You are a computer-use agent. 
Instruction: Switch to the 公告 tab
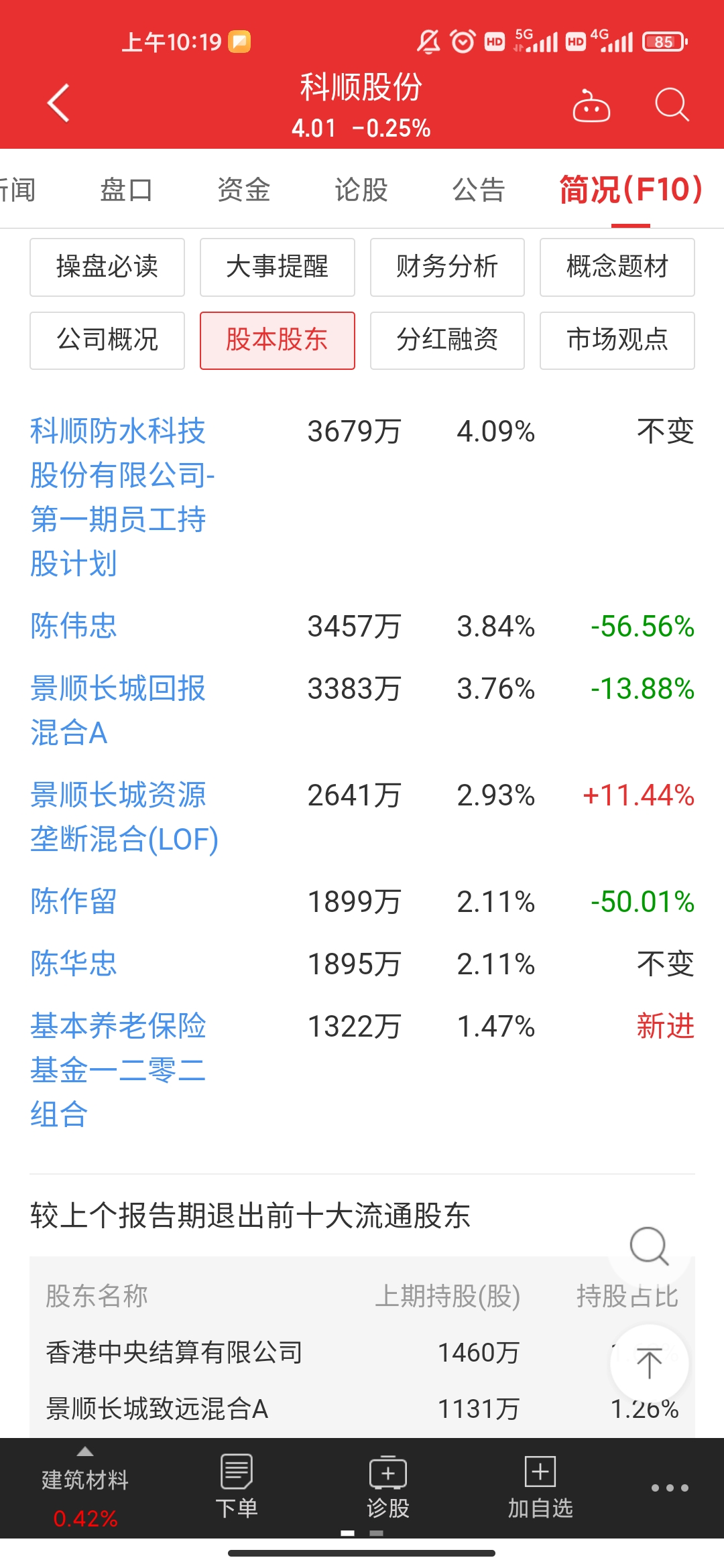(479, 190)
